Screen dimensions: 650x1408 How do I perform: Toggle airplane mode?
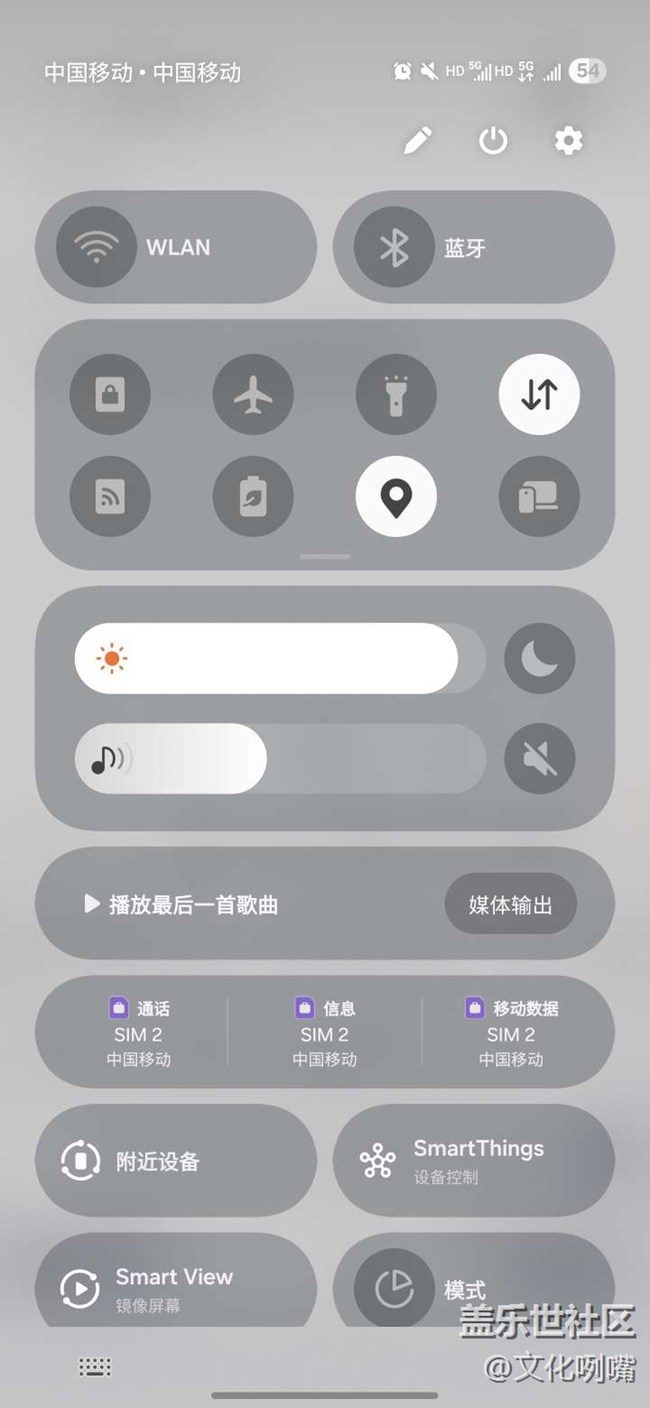[x=253, y=394]
